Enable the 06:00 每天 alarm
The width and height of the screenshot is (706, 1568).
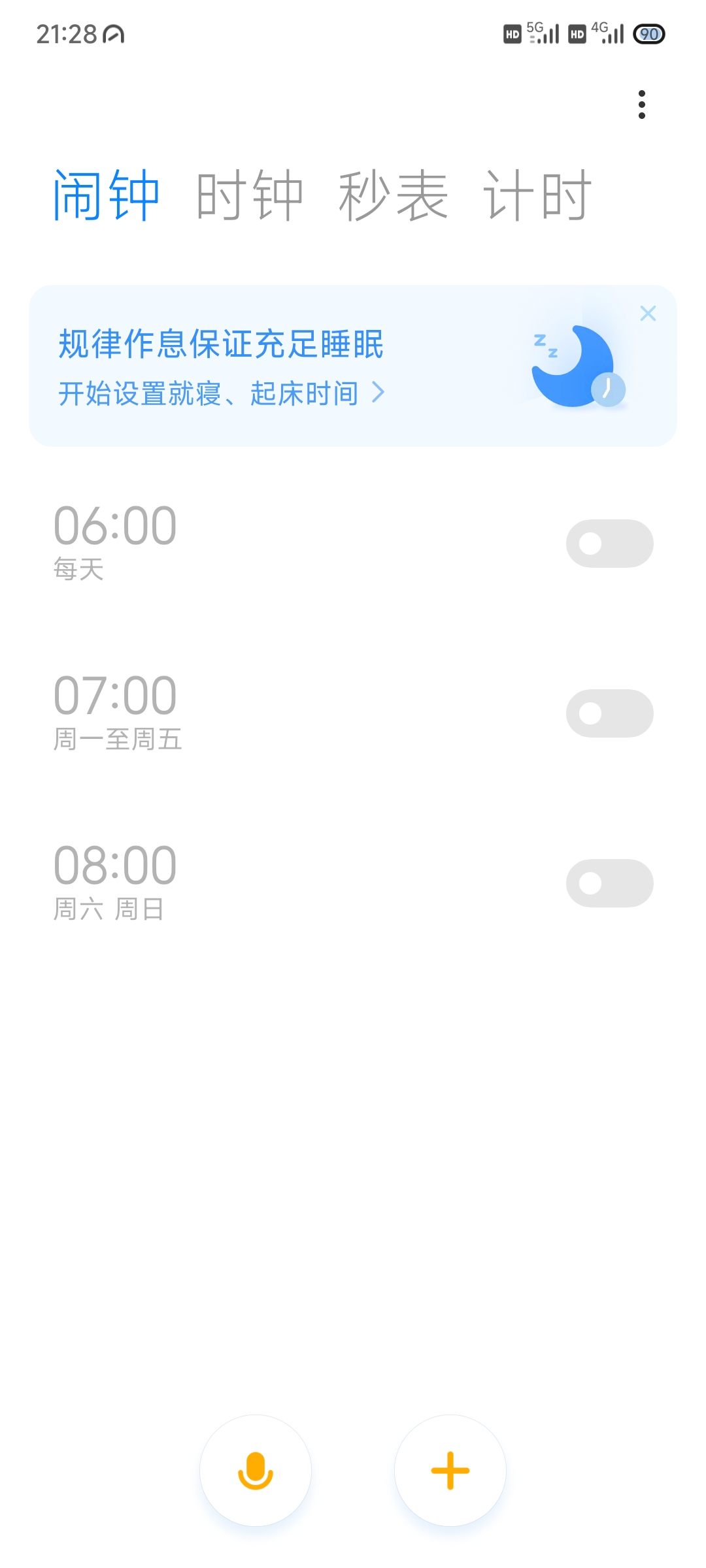coord(609,544)
